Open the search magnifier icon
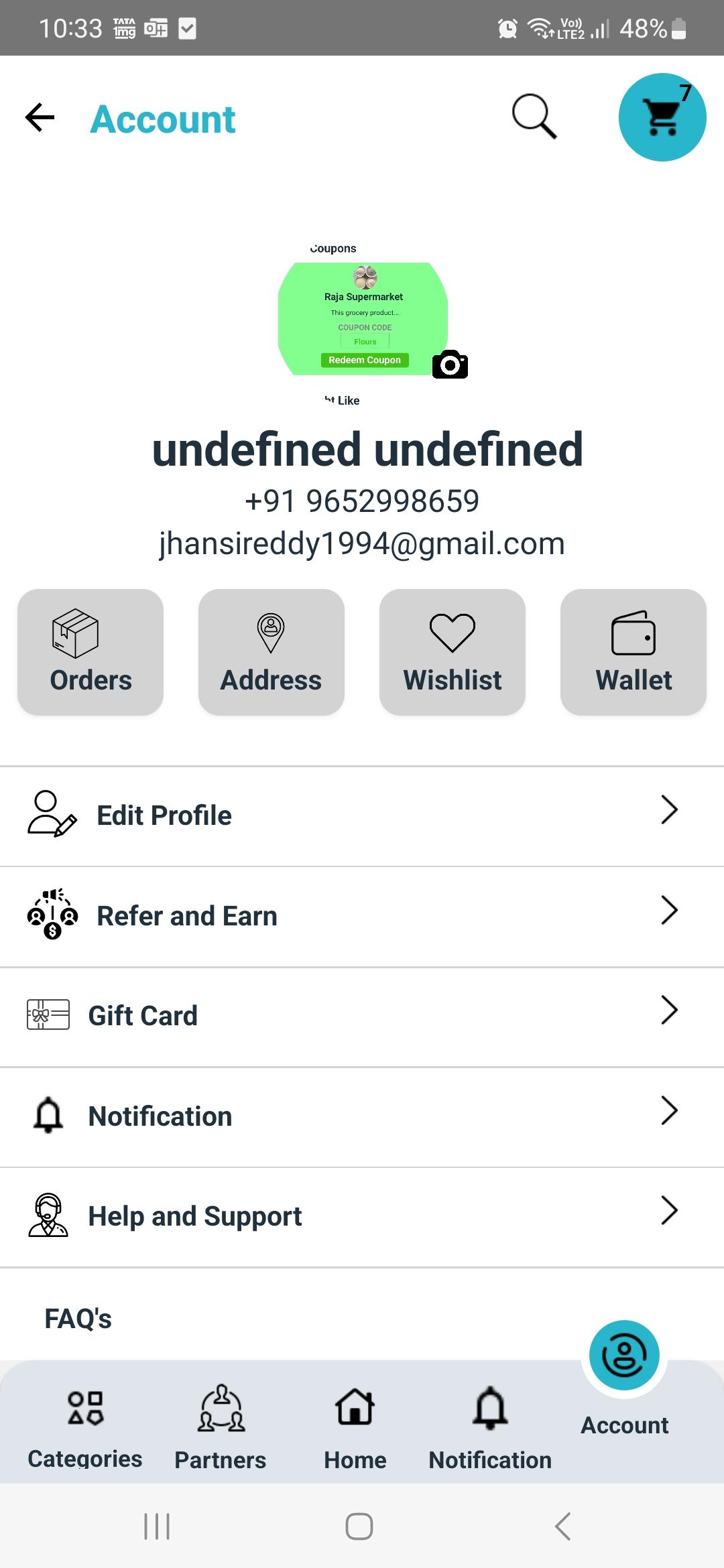Image resolution: width=724 pixels, height=1568 pixels. pos(534,117)
